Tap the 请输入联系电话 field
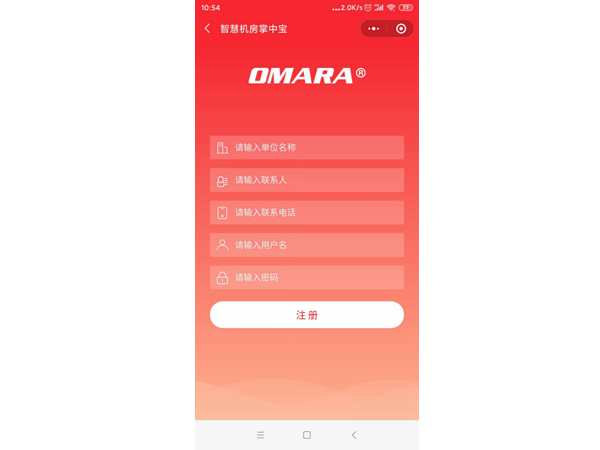Image resolution: width=600 pixels, height=450 pixels. tap(307, 212)
